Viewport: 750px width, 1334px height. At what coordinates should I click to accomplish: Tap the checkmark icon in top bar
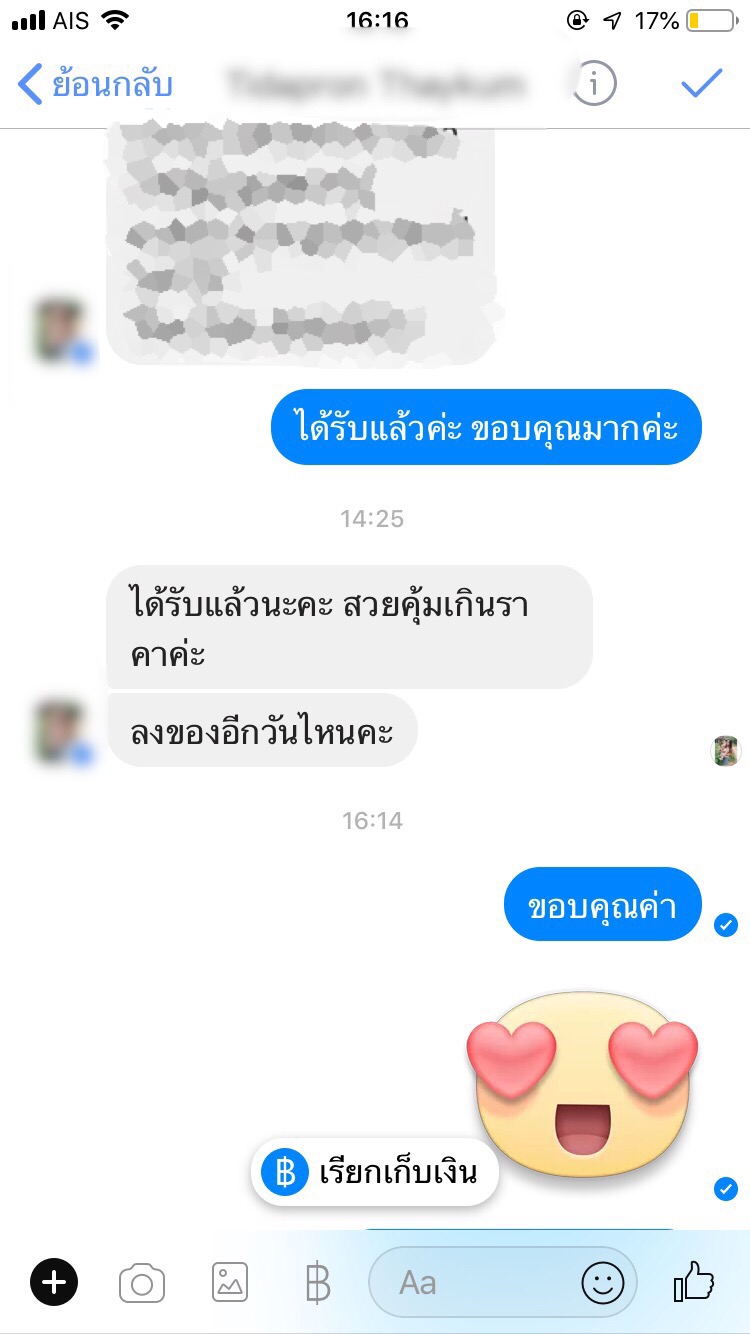[702, 84]
